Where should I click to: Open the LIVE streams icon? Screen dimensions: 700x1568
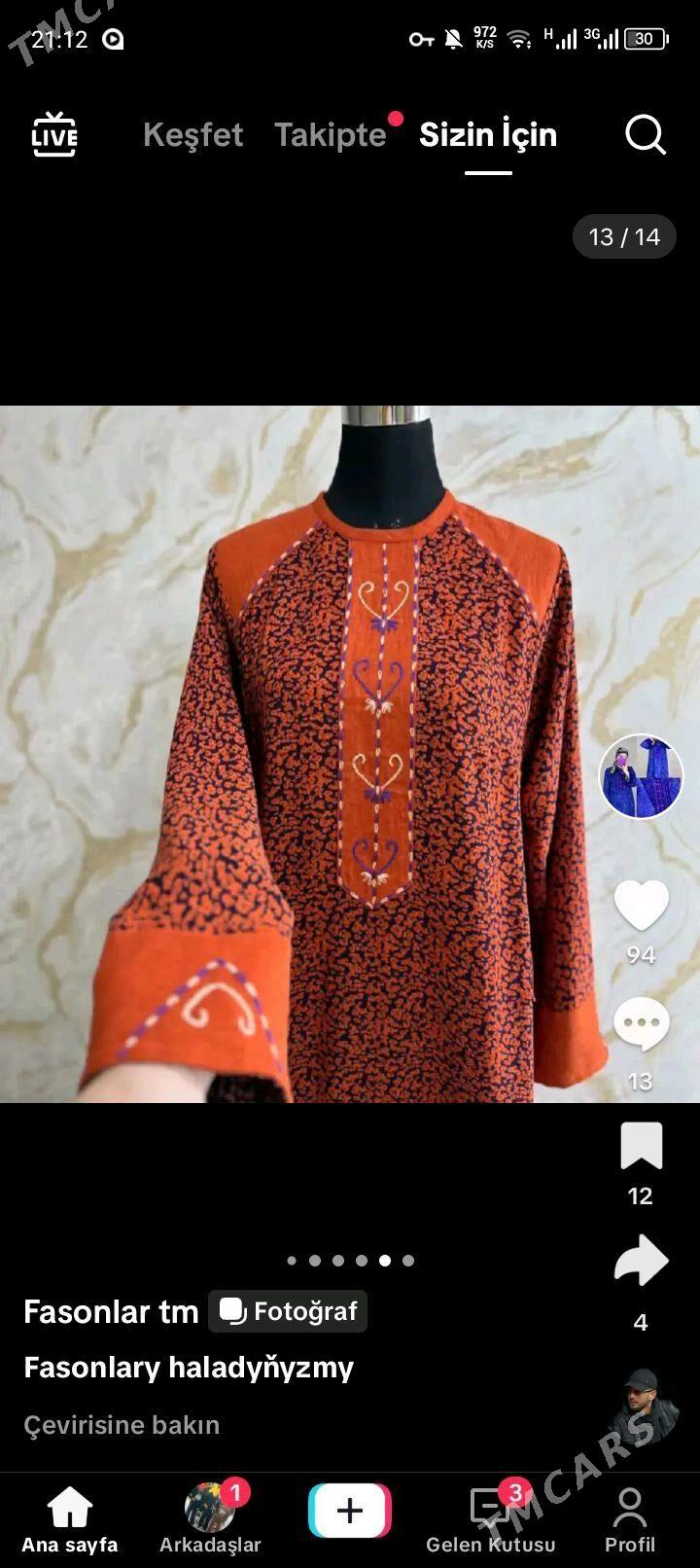(x=54, y=134)
